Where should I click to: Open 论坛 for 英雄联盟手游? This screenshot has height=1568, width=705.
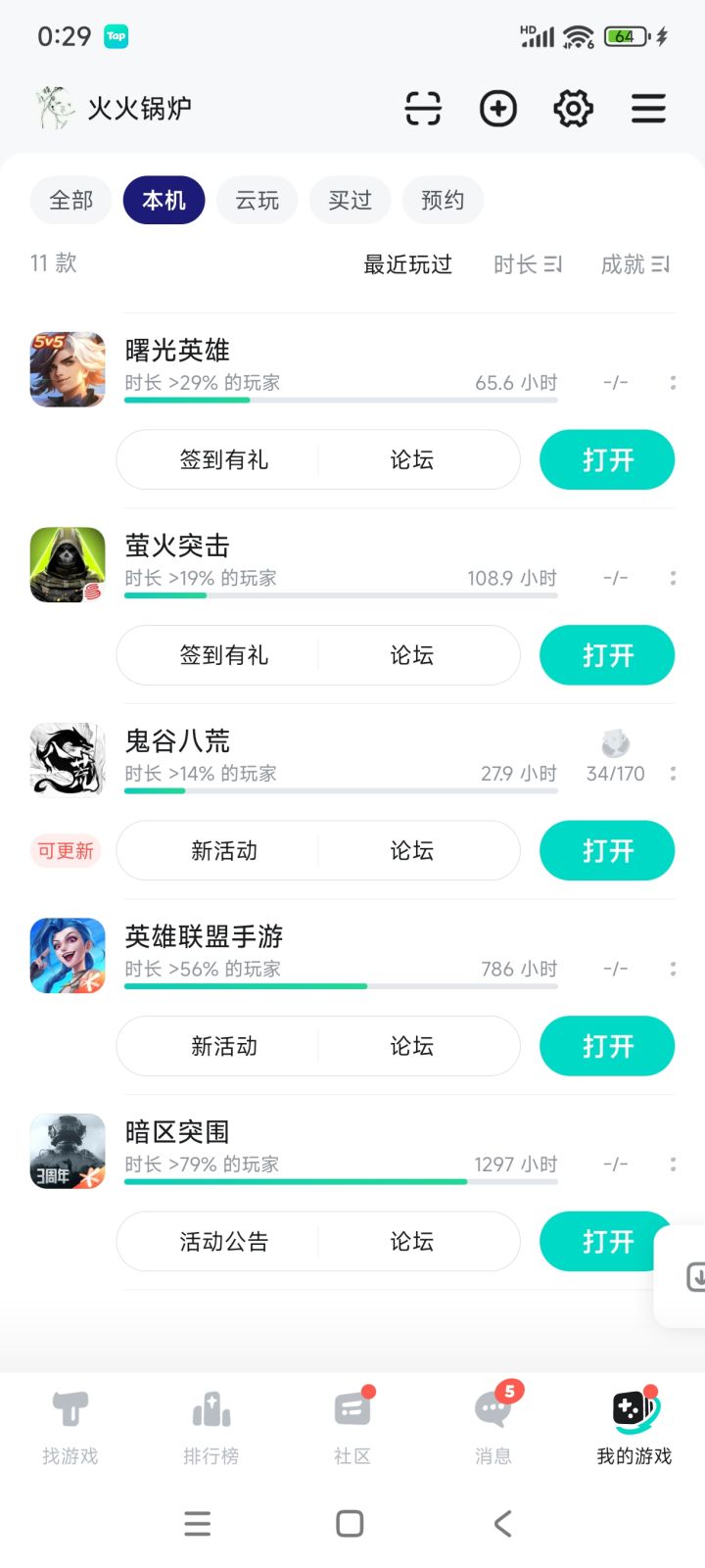[411, 1046]
